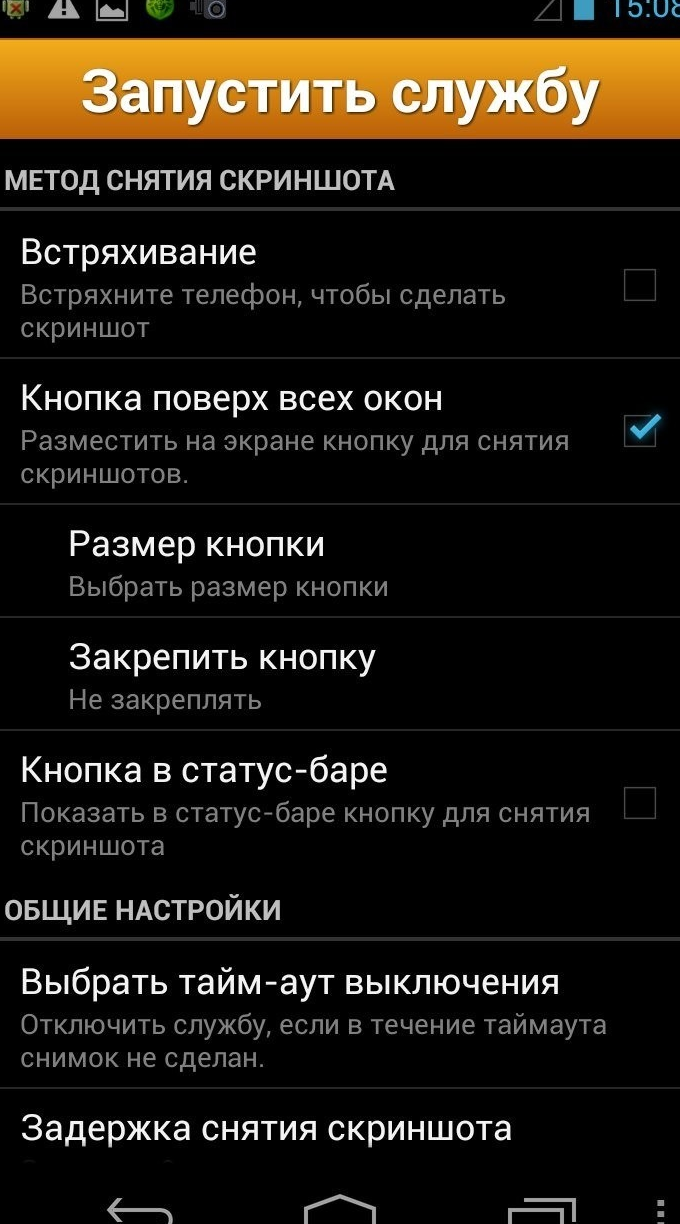
Task: Enable Кнопка в статус-баре checkbox
Action: tap(639, 803)
